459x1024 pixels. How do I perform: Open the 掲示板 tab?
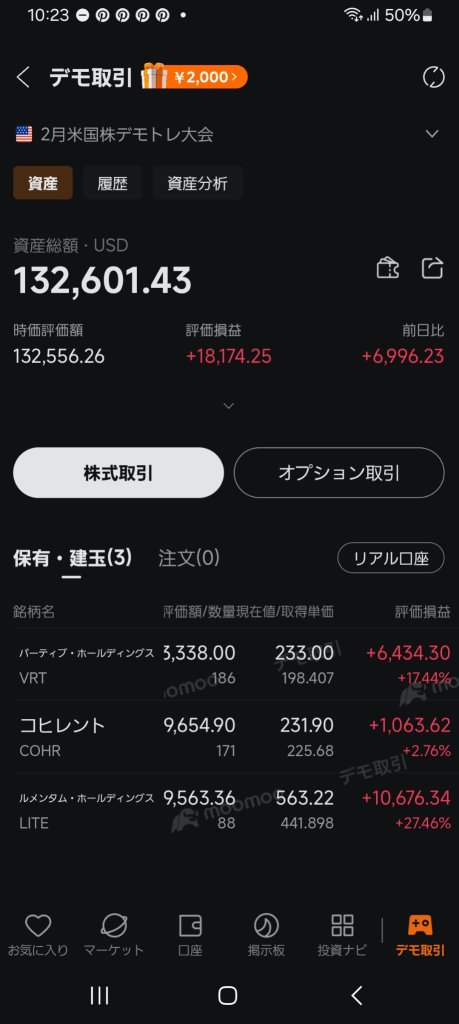(266, 935)
